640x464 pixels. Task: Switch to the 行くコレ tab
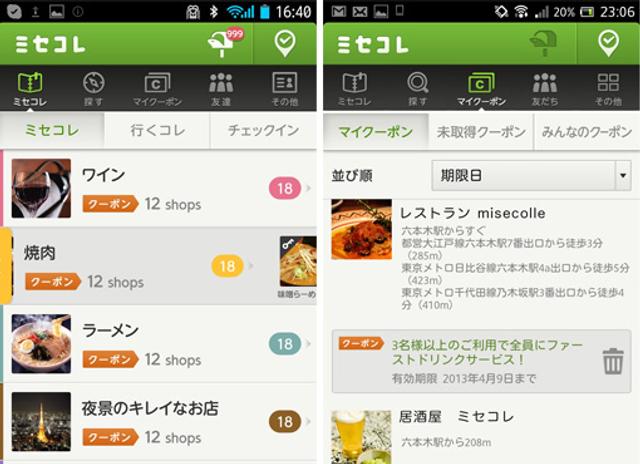coord(158,130)
